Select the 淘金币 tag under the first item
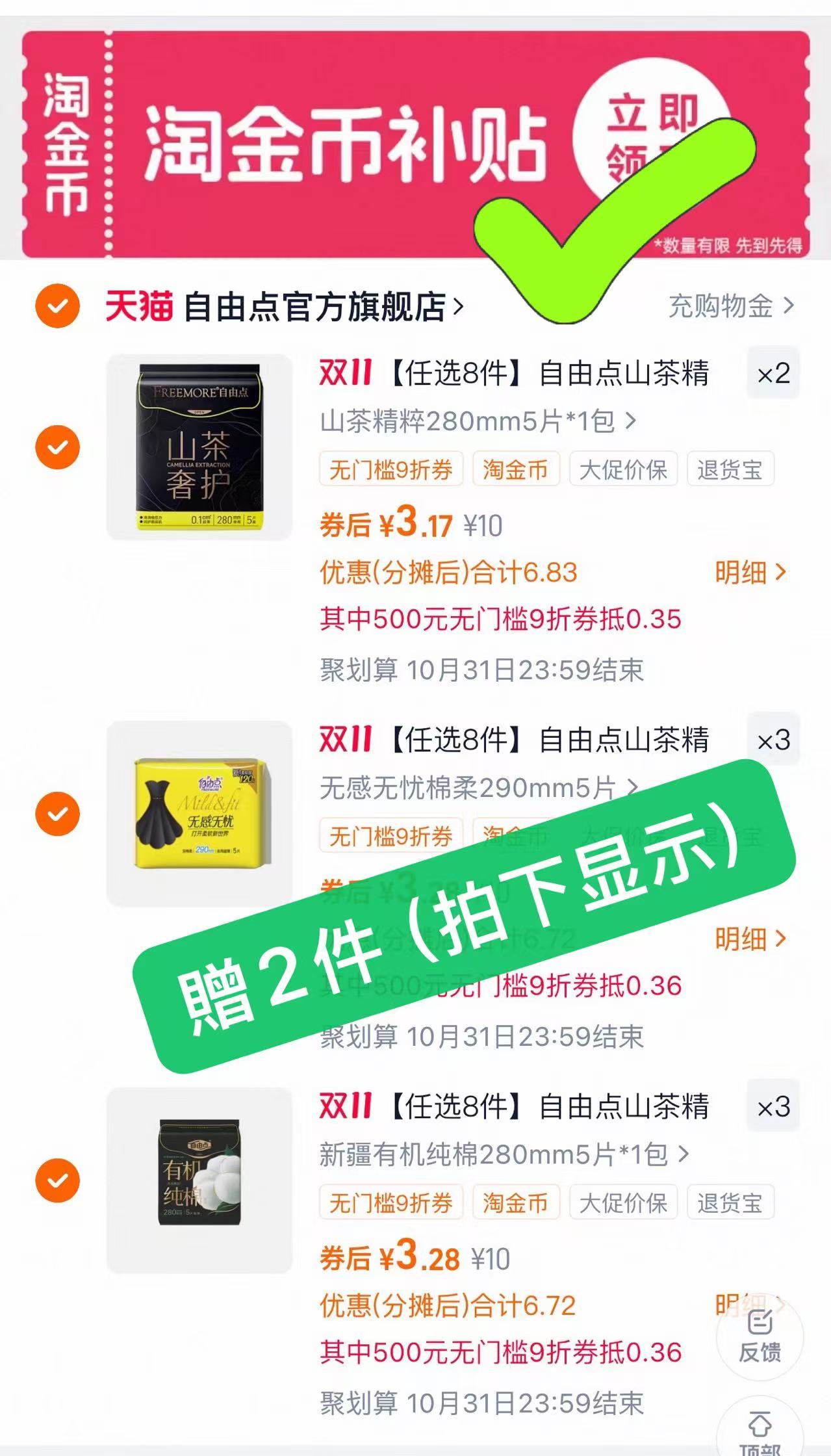This screenshot has width=831, height=1456. coord(517,469)
